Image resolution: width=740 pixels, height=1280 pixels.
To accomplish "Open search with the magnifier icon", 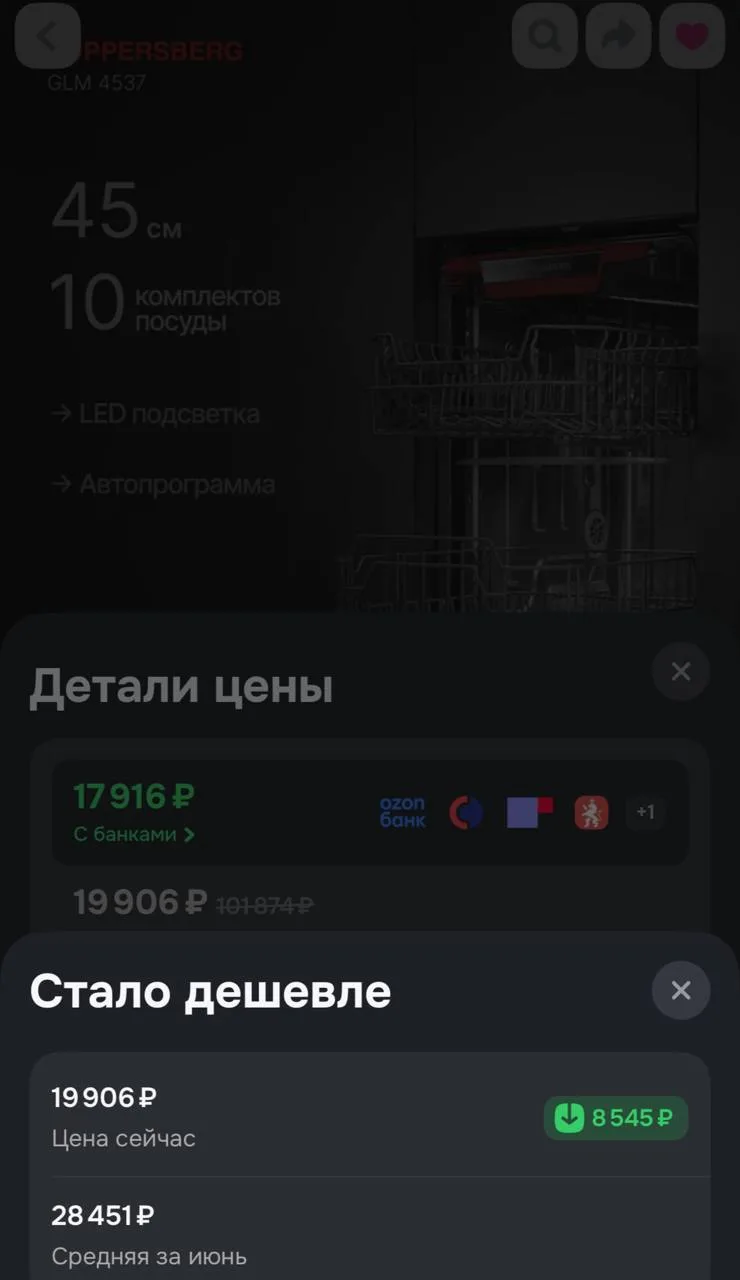I will 545,36.
